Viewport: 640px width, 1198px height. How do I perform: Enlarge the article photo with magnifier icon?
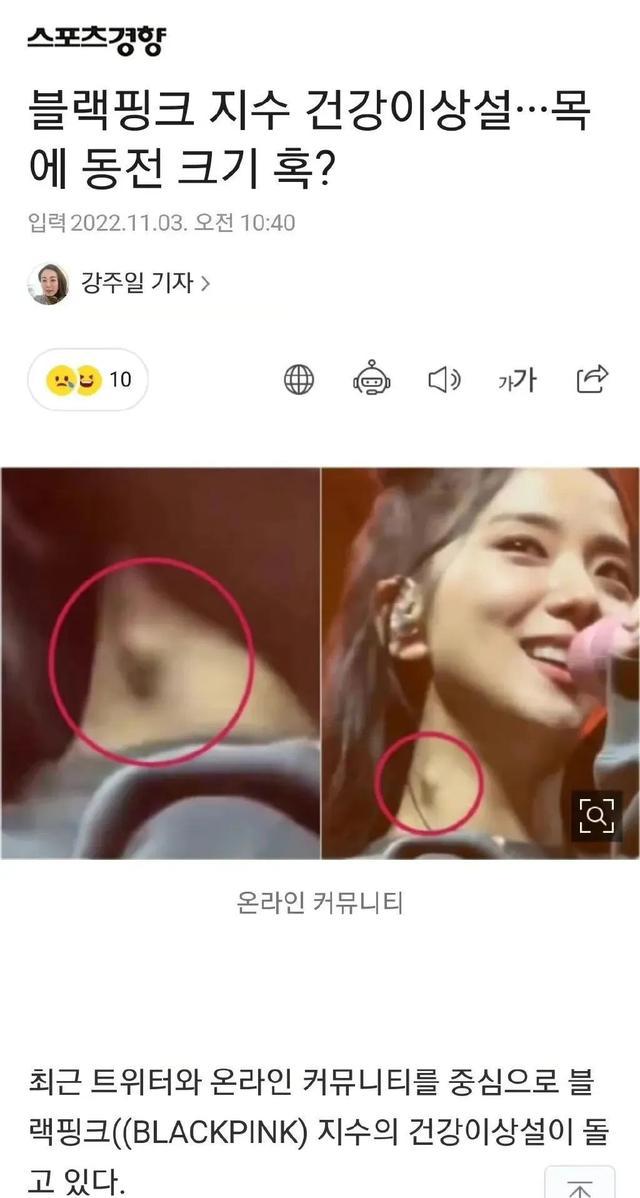tap(596, 816)
